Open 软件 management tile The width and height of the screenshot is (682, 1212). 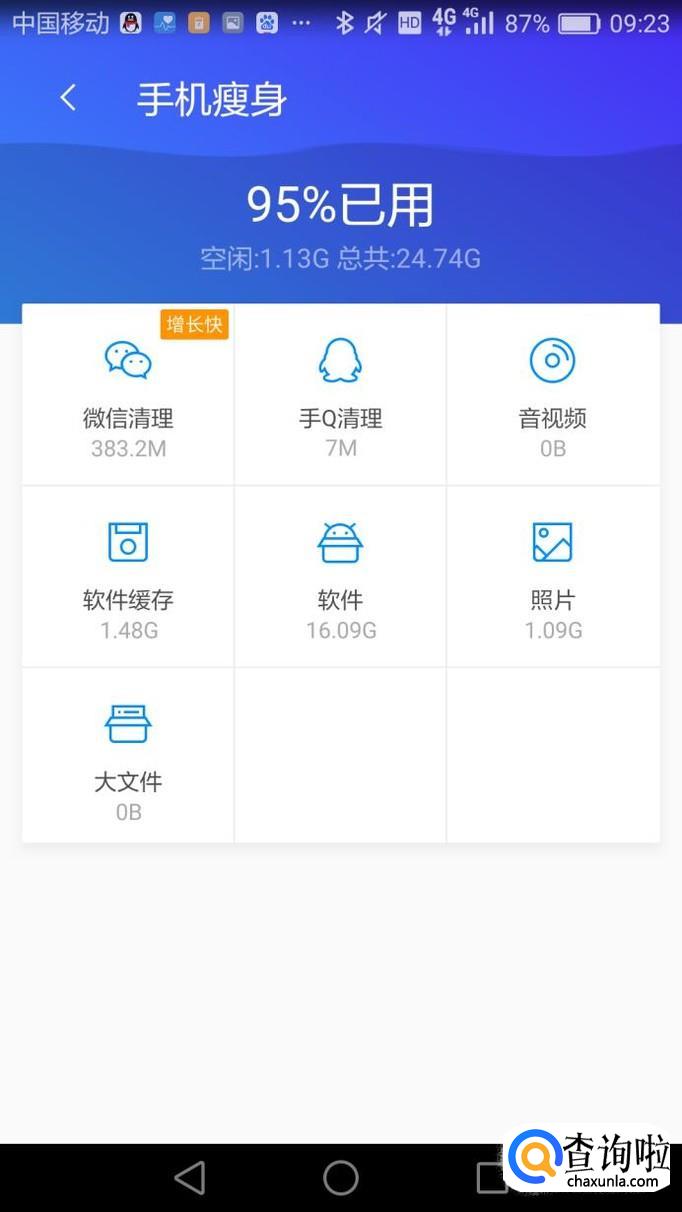click(x=340, y=577)
